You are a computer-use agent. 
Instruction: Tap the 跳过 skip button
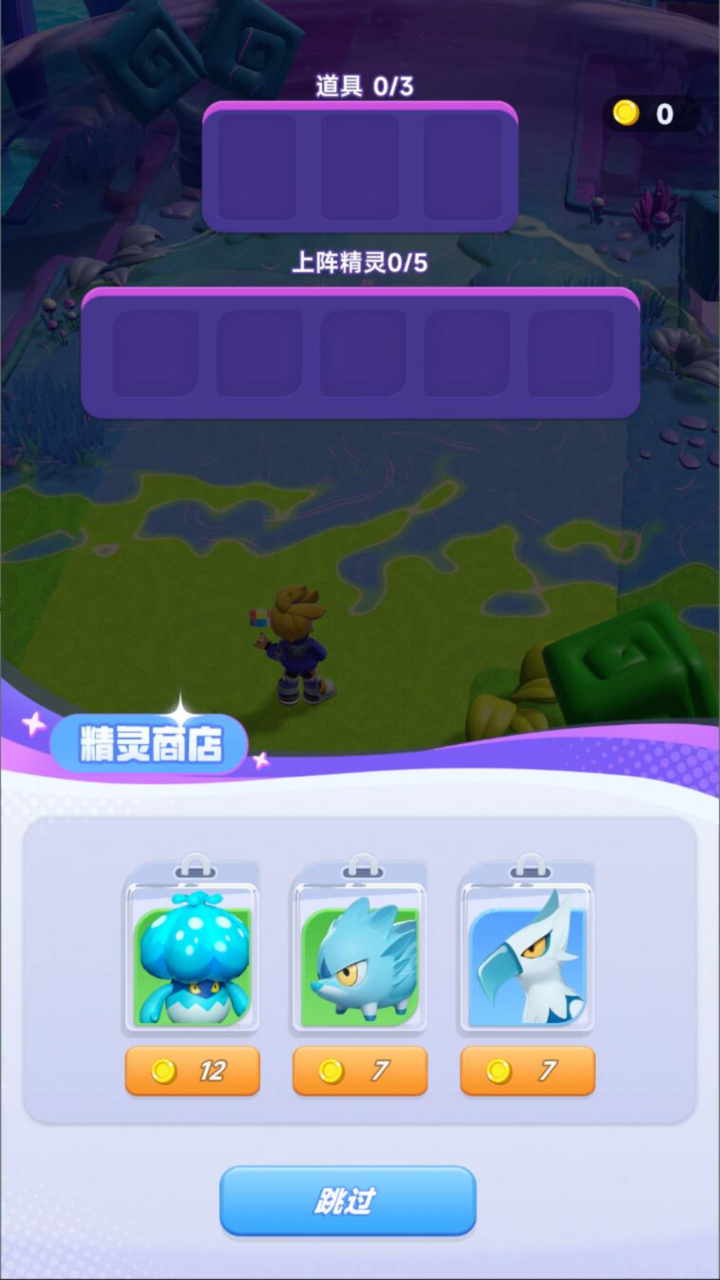point(347,1200)
